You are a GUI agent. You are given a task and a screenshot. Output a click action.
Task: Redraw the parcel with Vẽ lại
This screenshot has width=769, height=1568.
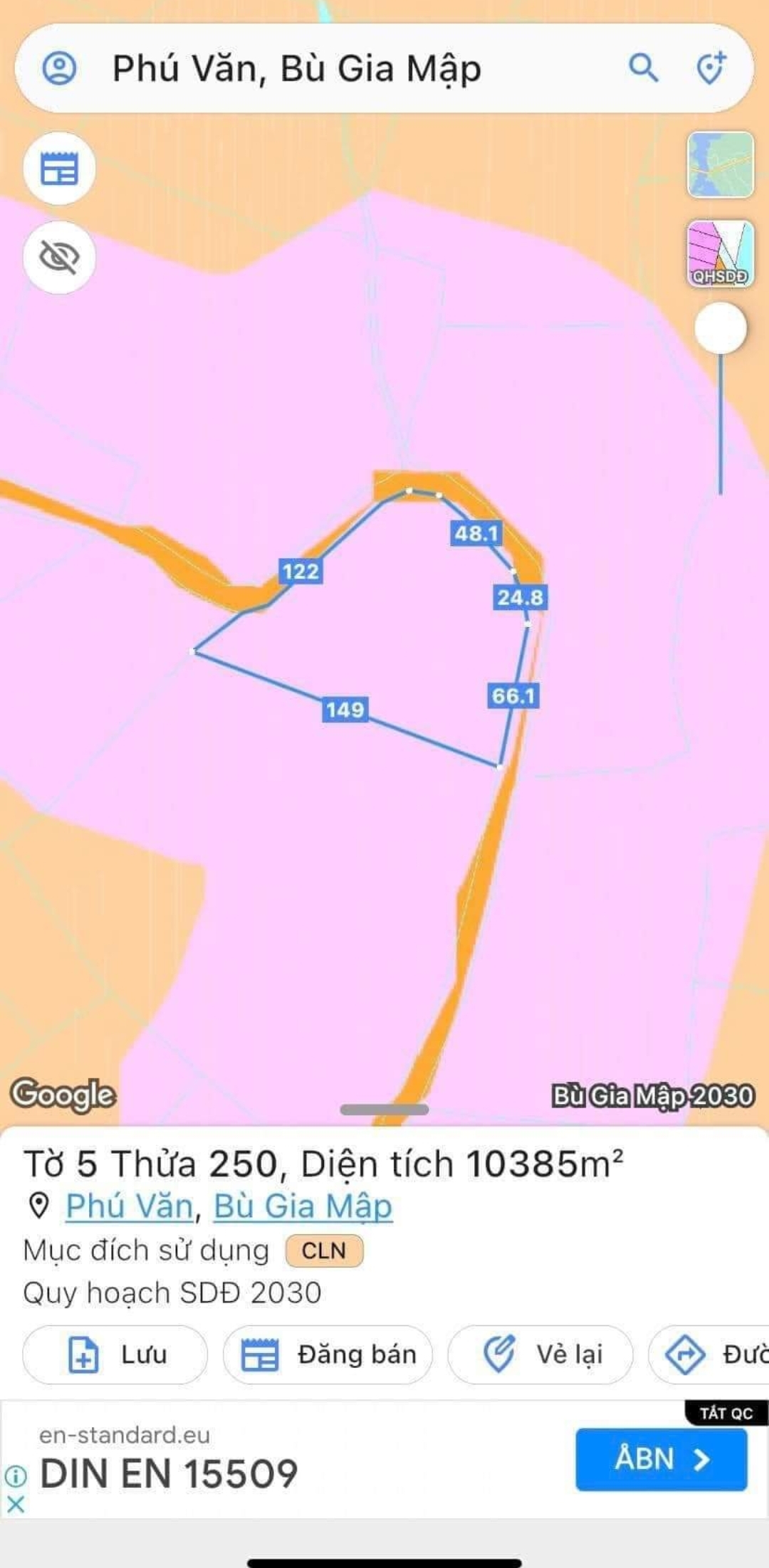540,1354
